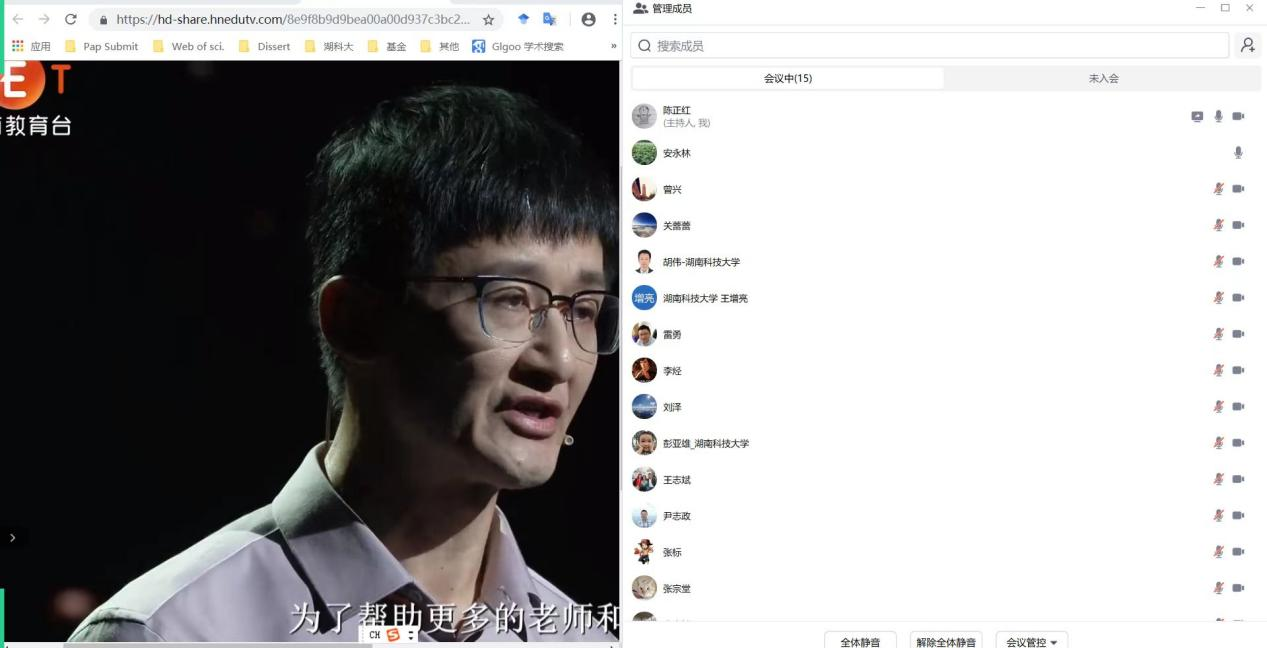Bookmark this page with the star
Viewport: 1267px width, 648px height.
(x=489, y=19)
